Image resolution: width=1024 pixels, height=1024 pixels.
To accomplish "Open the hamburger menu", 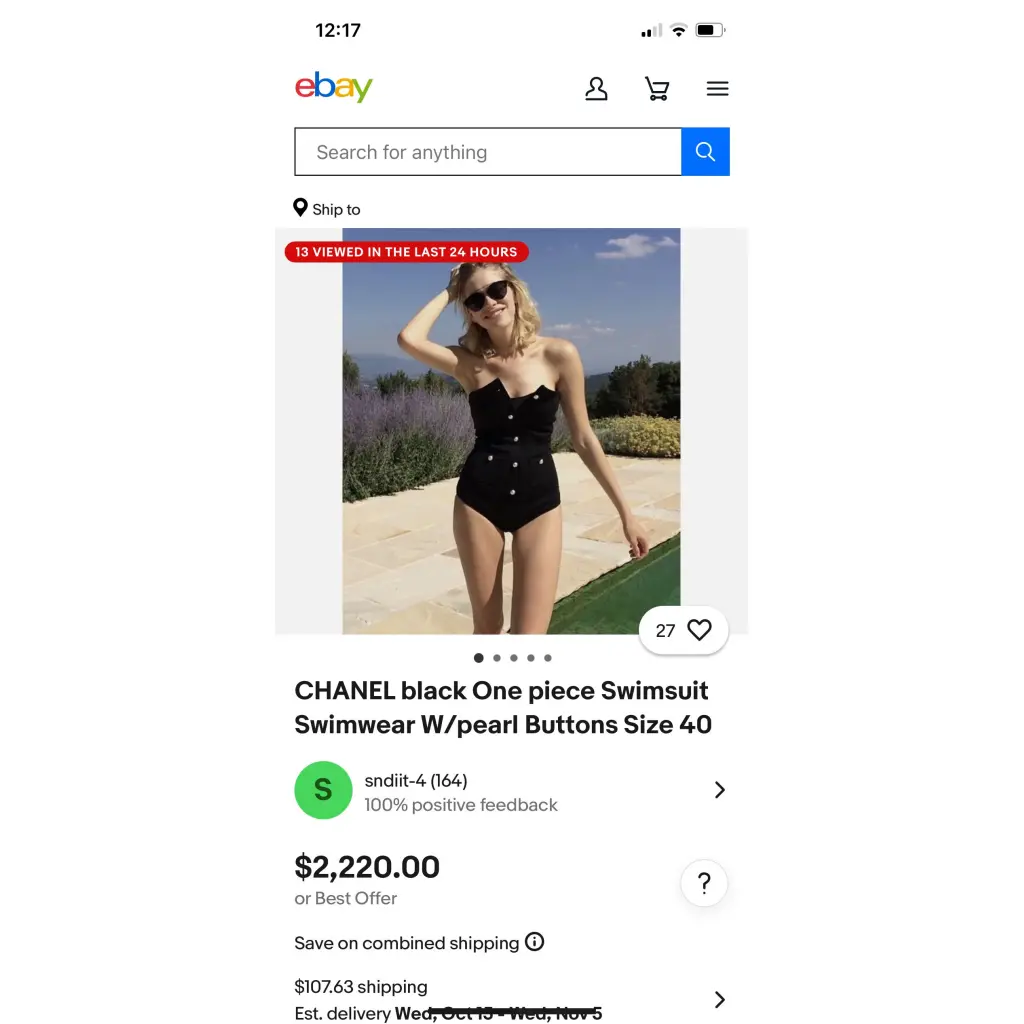I will [717, 89].
